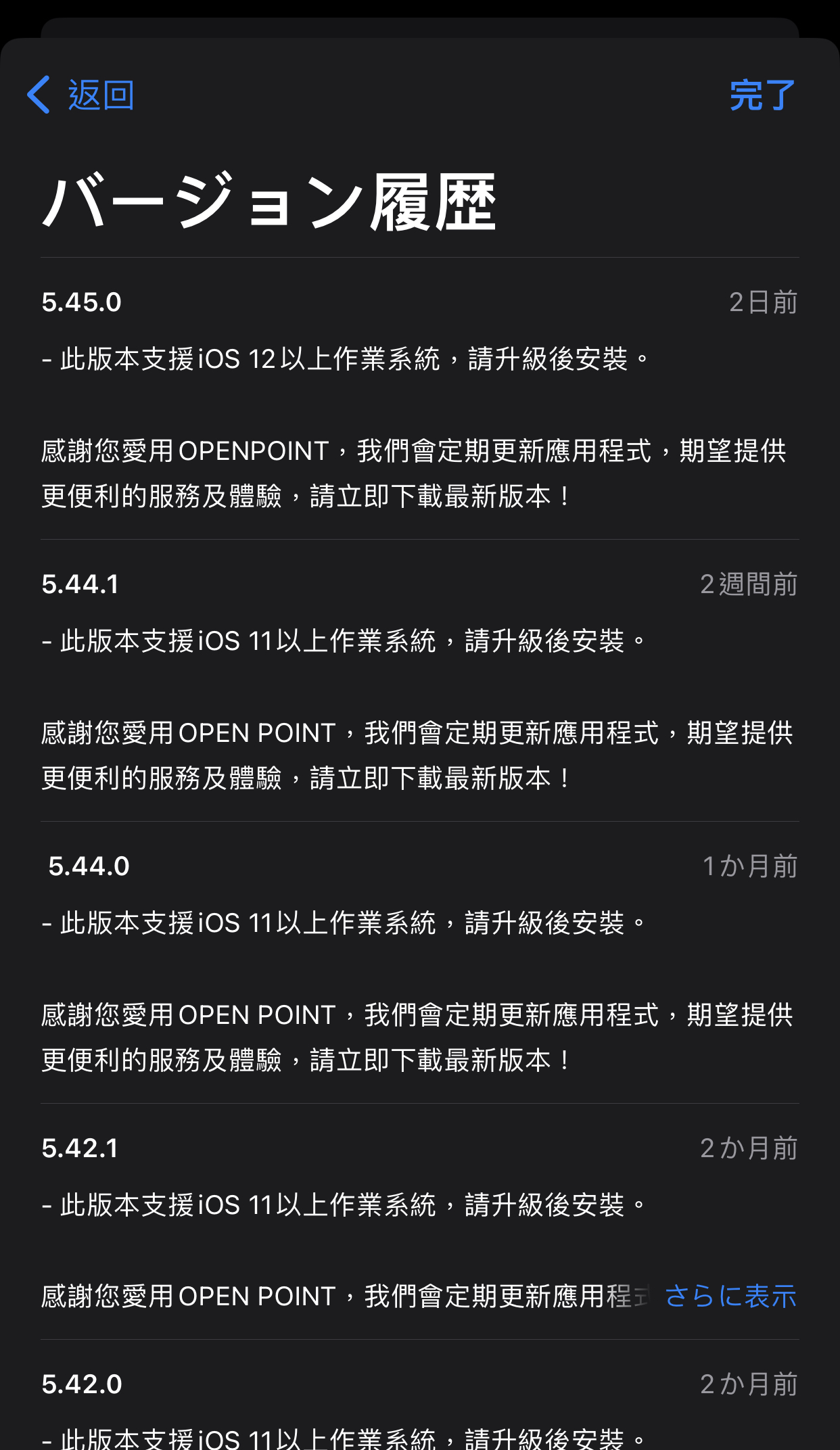
Task: Go back with the 返回 button
Action: [x=81, y=95]
